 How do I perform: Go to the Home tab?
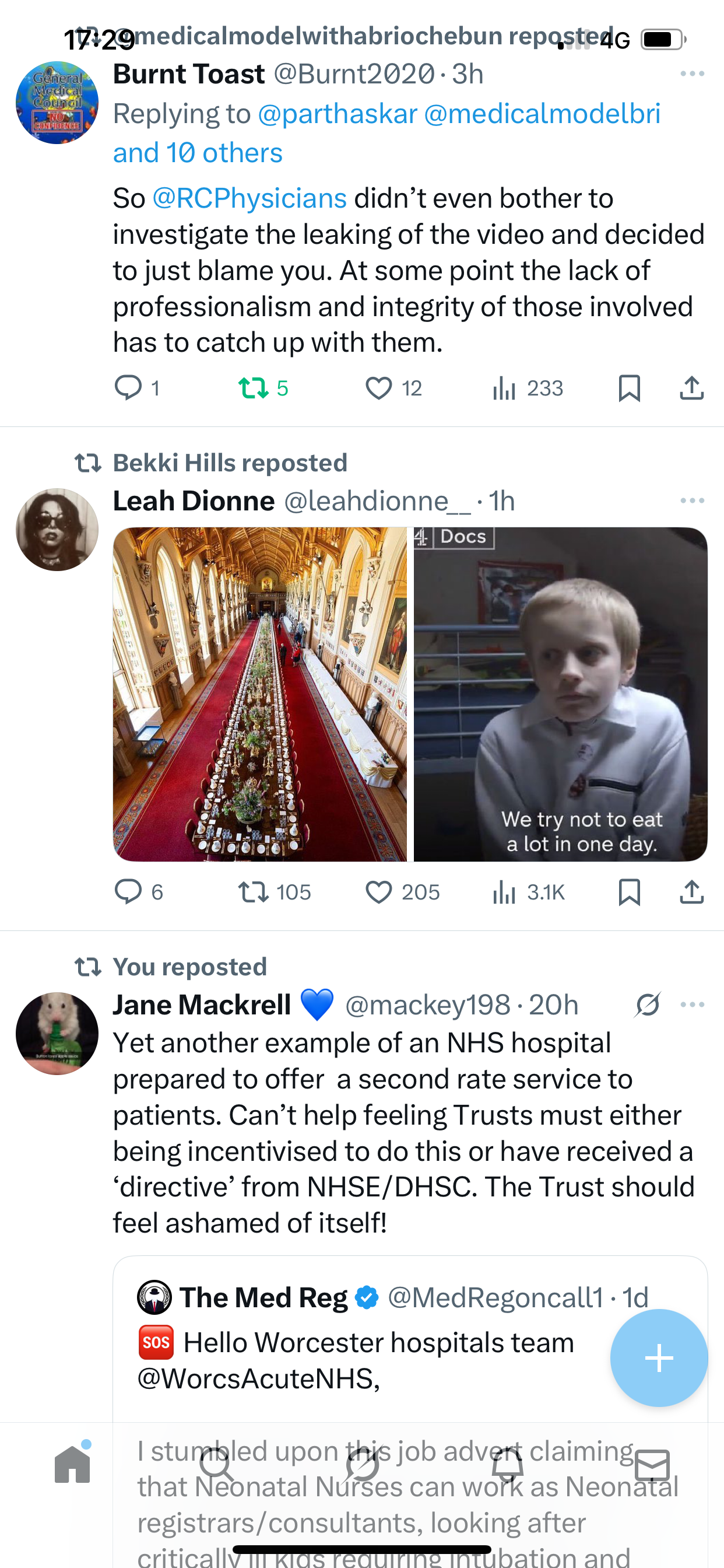point(72,1465)
